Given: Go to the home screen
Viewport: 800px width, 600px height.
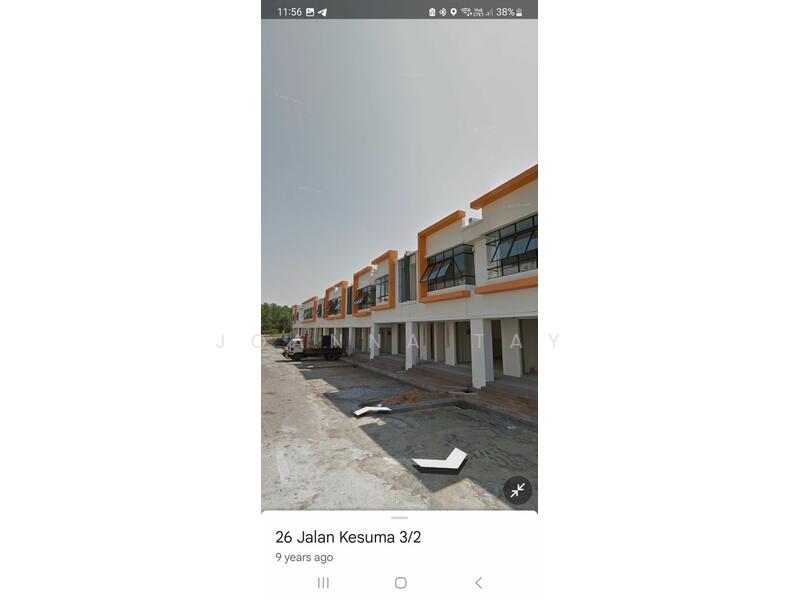Looking at the screenshot, I should click(400, 582).
